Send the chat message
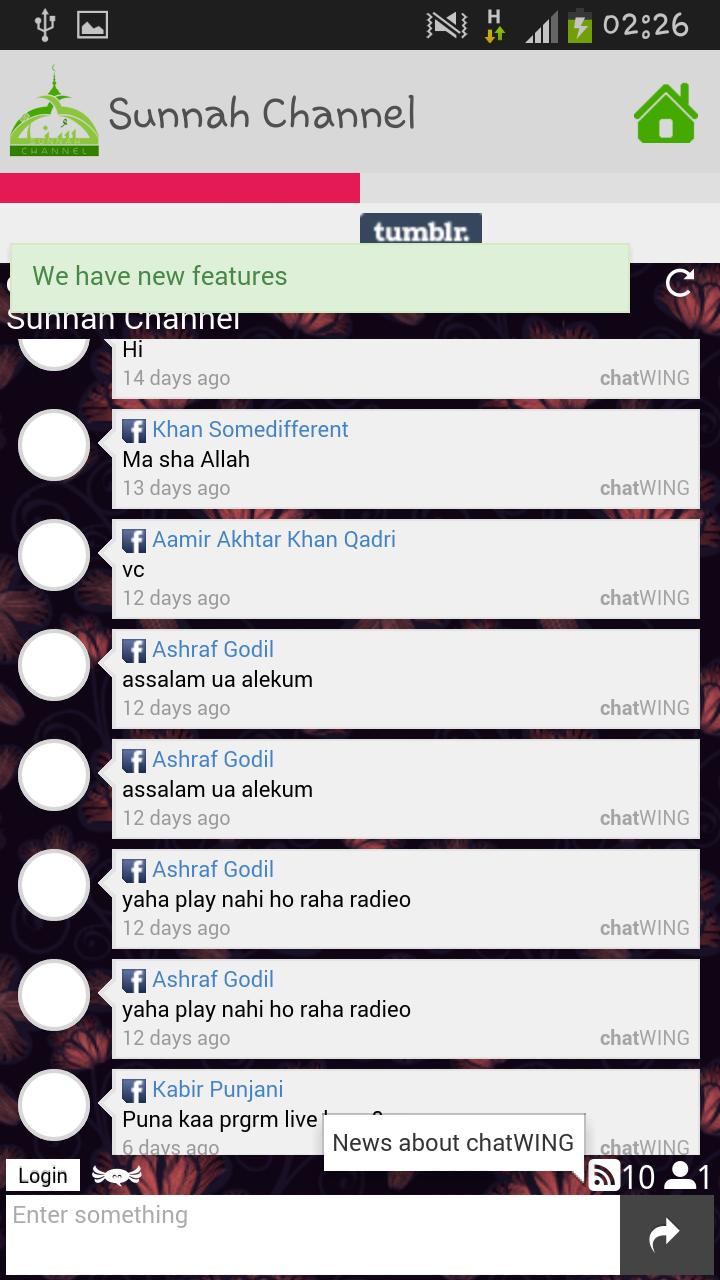Screen dimensions: 720x1280 665,1236
